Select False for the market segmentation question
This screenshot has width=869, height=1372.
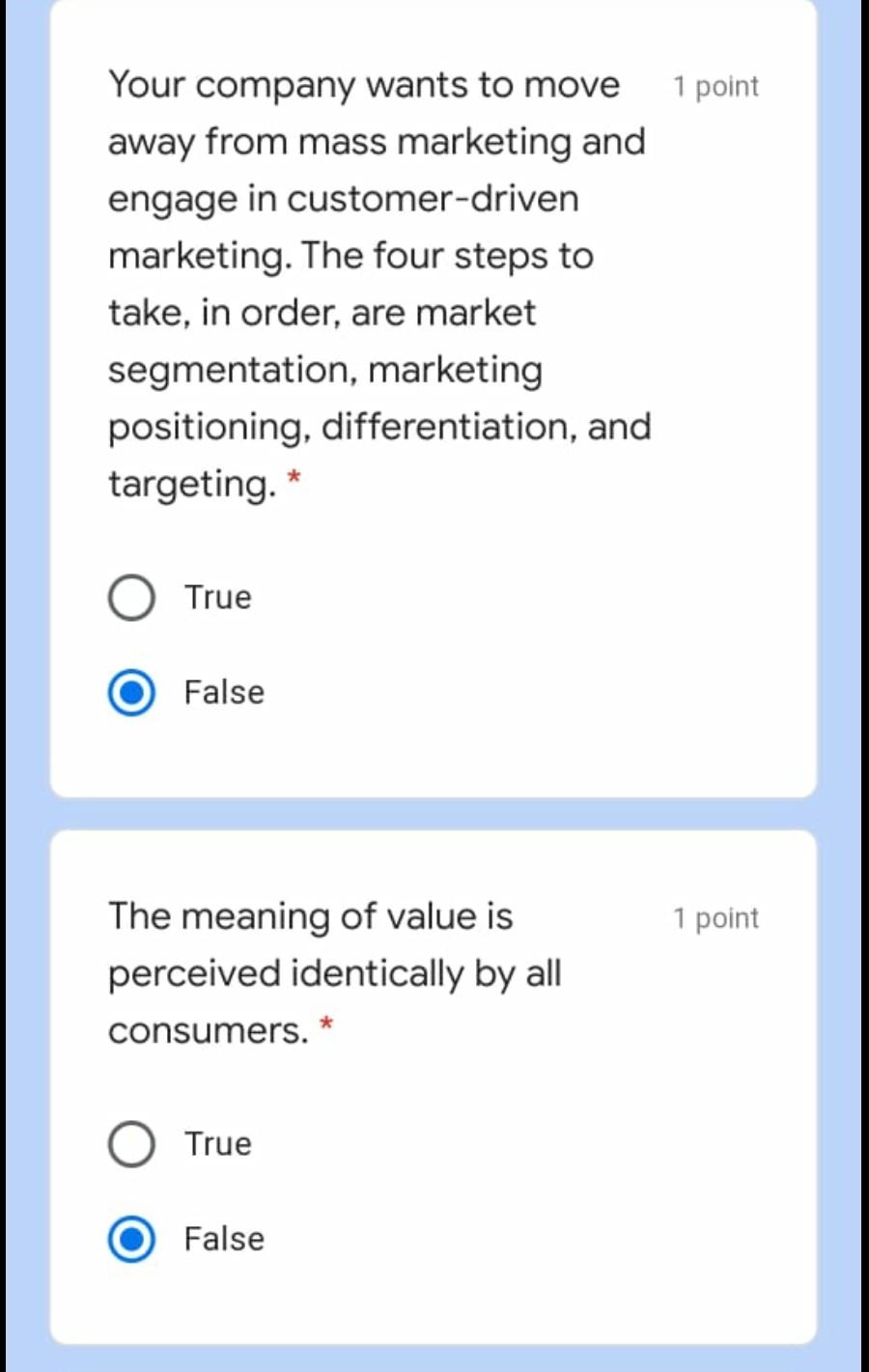click(131, 693)
